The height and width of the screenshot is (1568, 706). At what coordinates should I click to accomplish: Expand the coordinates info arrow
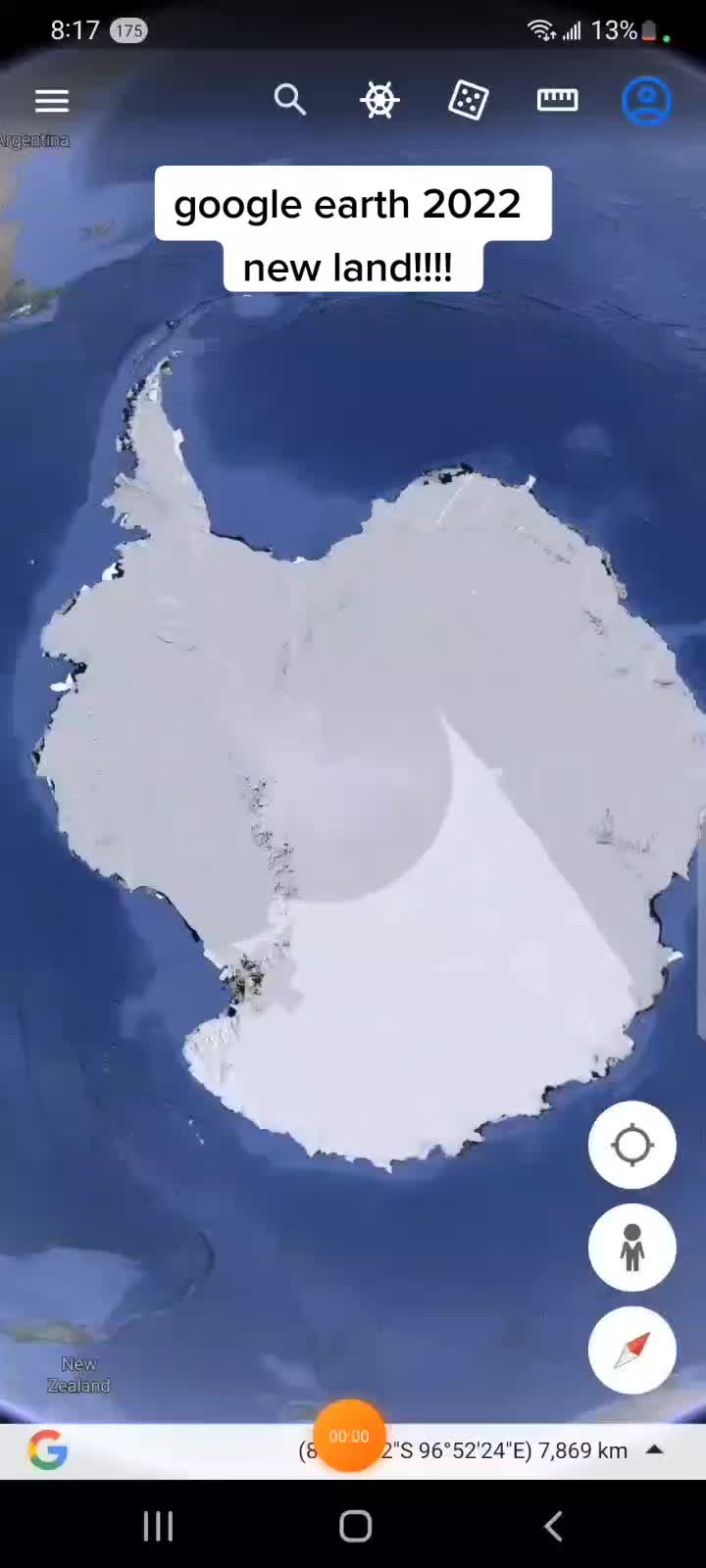point(654,1449)
